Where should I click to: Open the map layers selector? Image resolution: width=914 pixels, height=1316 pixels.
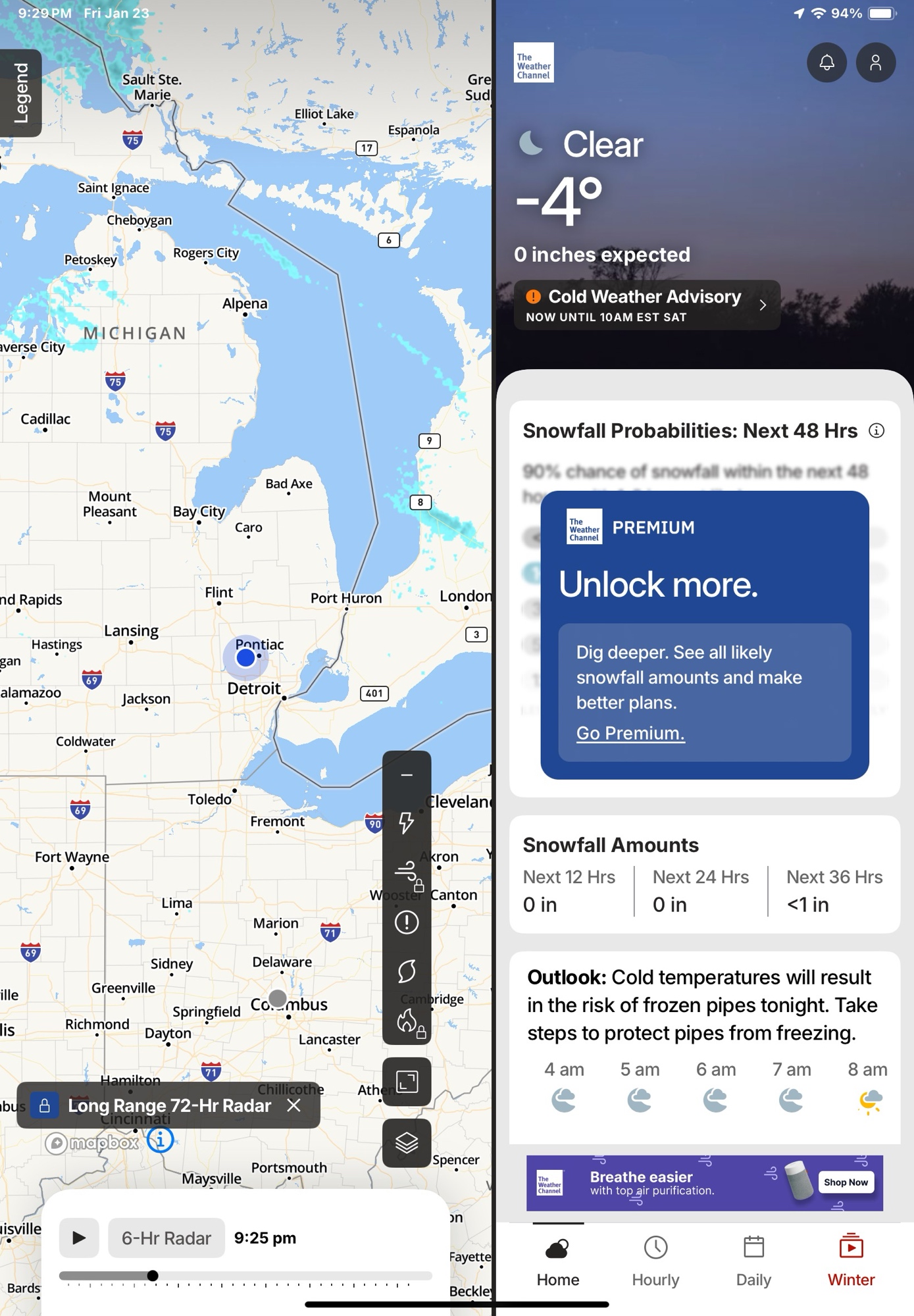pos(407,1143)
